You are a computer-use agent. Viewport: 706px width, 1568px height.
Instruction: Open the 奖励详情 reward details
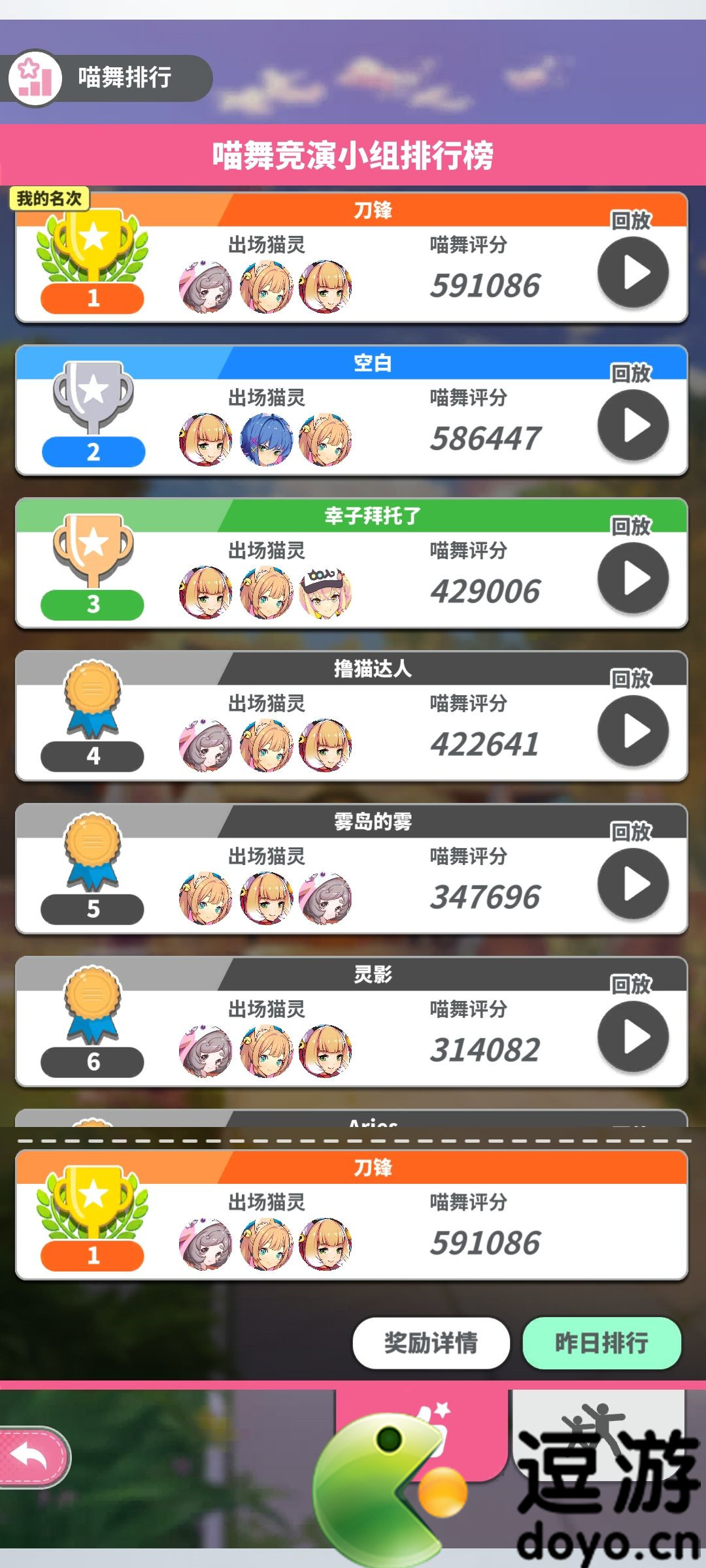tap(431, 1343)
